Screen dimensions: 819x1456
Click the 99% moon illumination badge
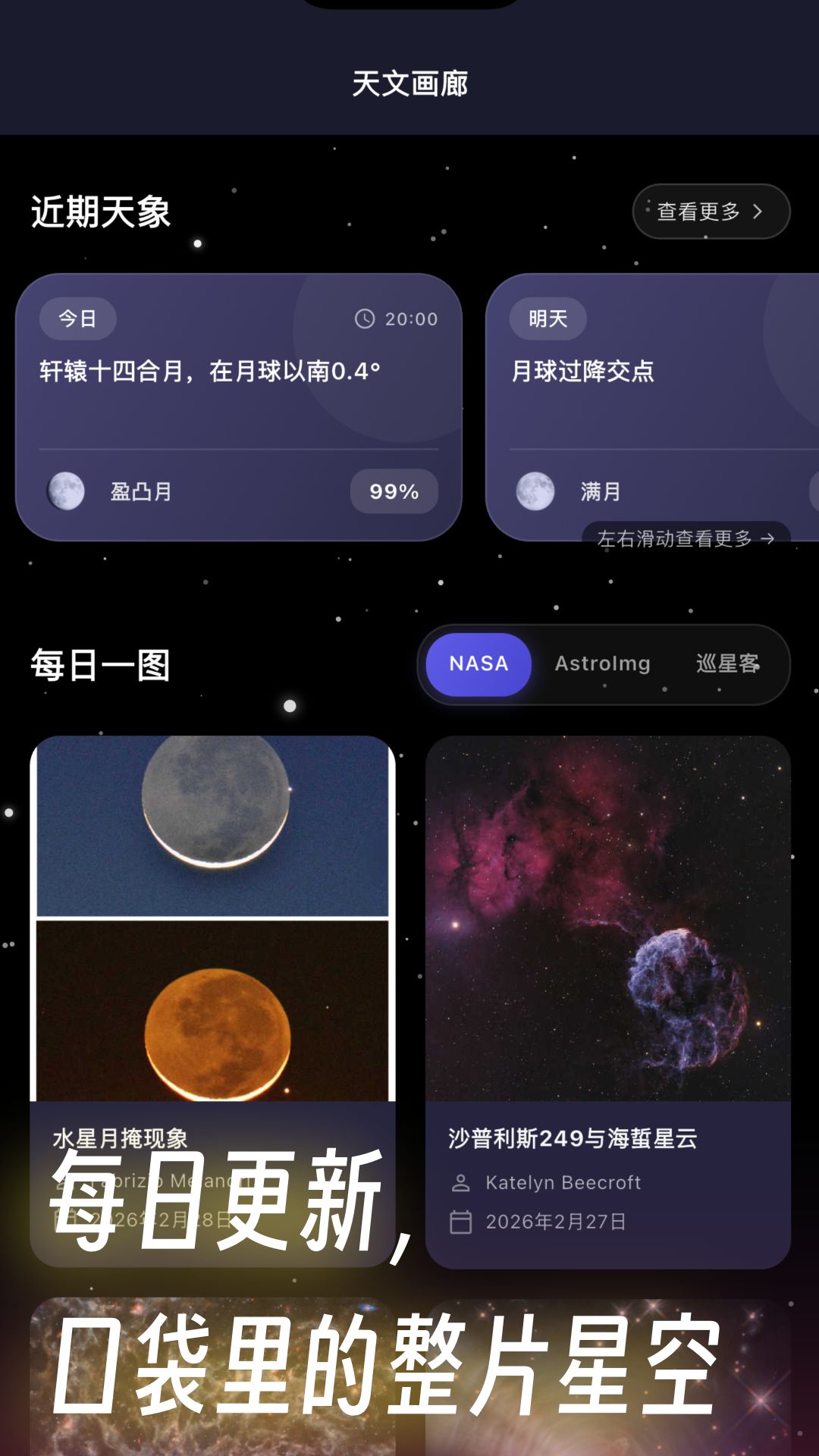pos(393,491)
